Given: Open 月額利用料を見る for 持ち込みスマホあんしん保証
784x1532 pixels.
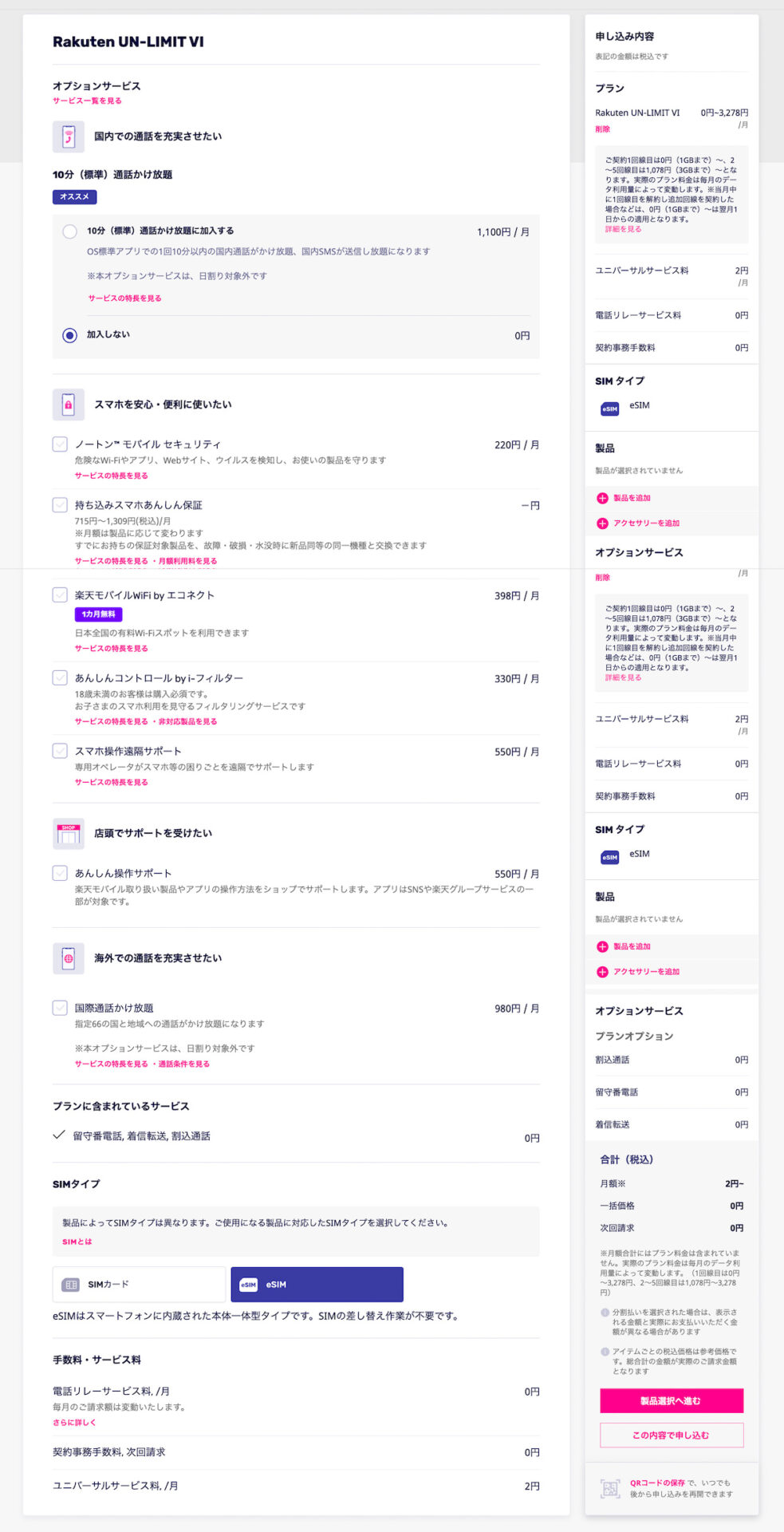Looking at the screenshot, I should (x=187, y=561).
